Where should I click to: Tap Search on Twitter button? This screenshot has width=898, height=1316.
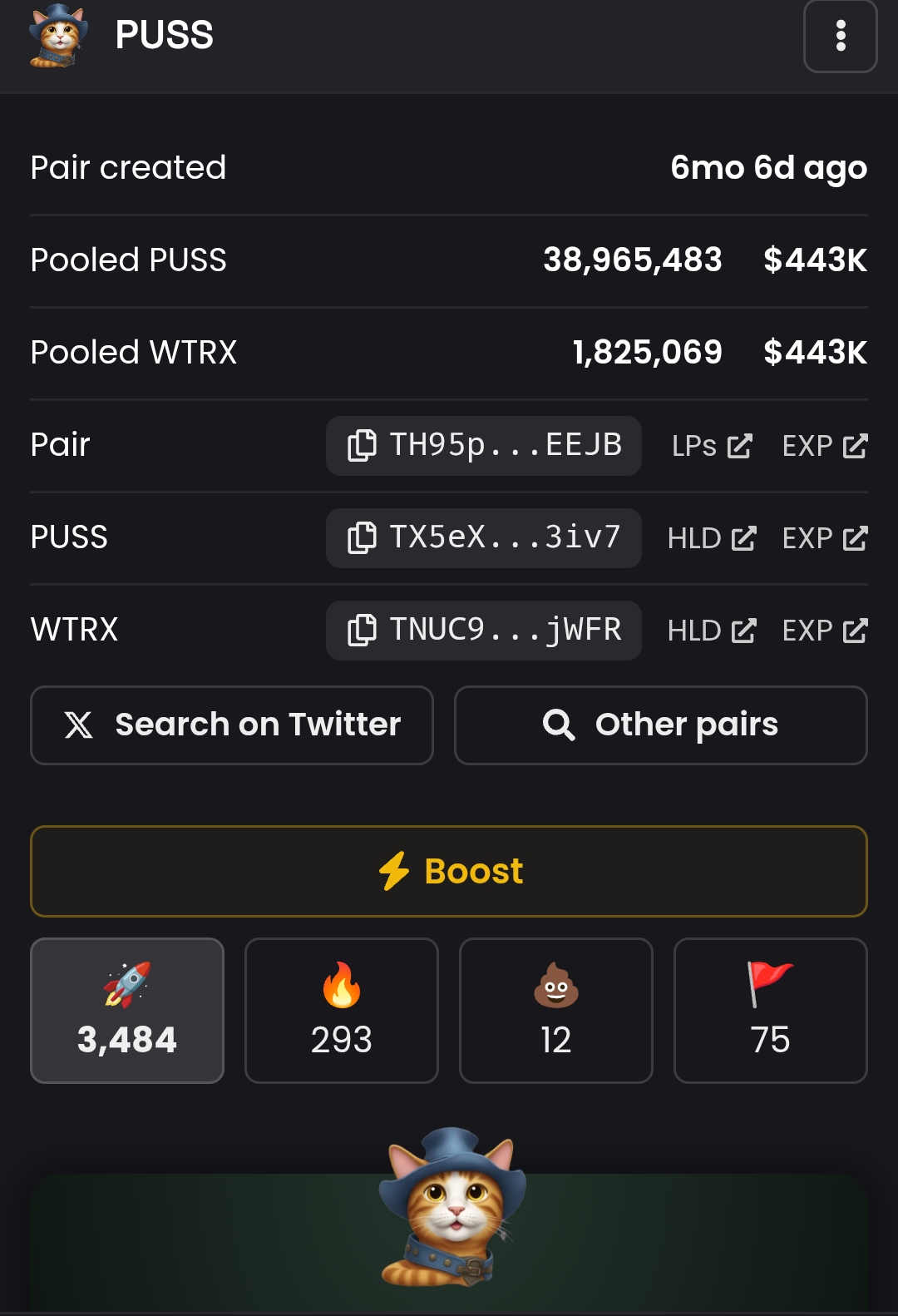coord(232,725)
